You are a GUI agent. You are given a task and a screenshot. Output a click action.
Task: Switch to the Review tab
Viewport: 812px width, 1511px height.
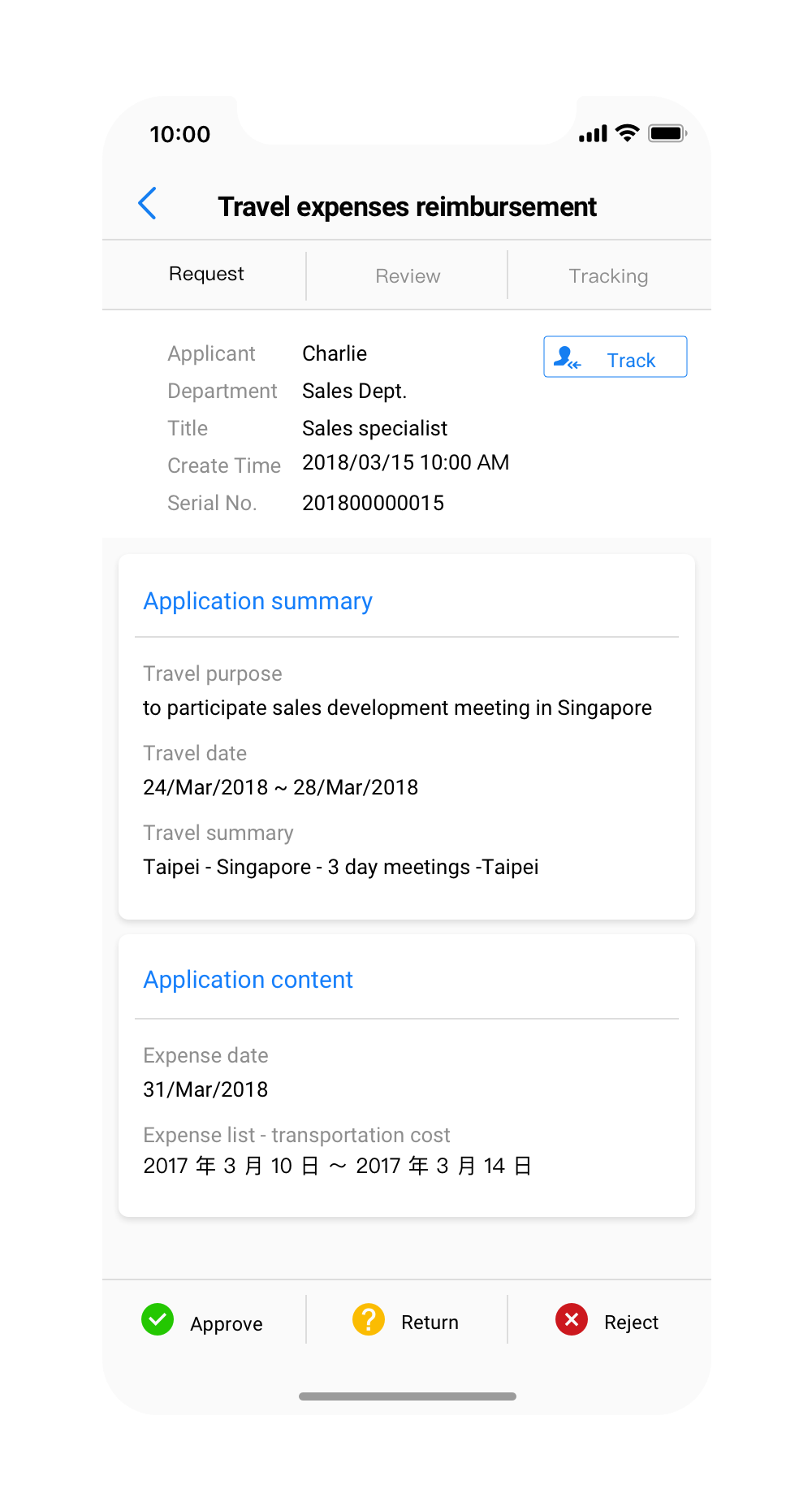click(408, 276)
